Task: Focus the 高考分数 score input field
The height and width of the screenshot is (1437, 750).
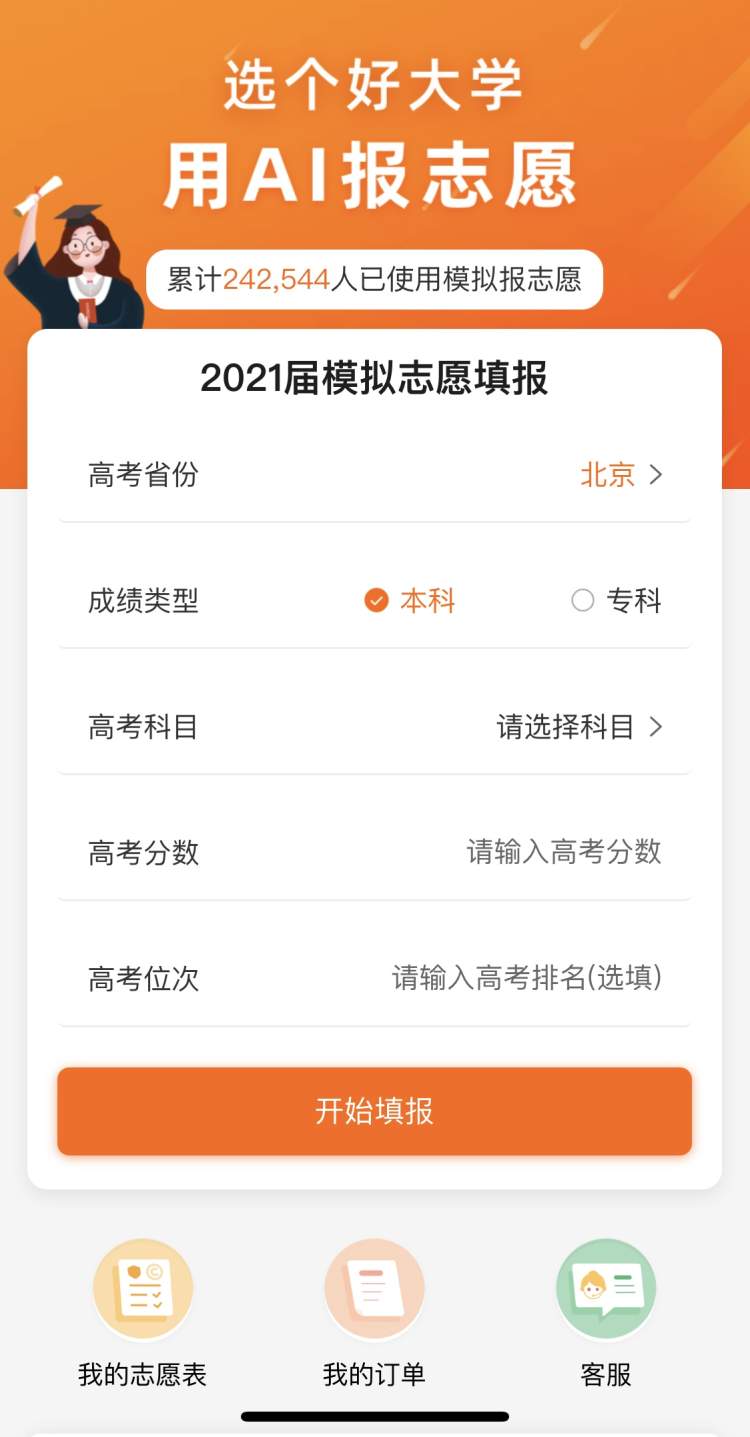Action: tap(563, 852)
